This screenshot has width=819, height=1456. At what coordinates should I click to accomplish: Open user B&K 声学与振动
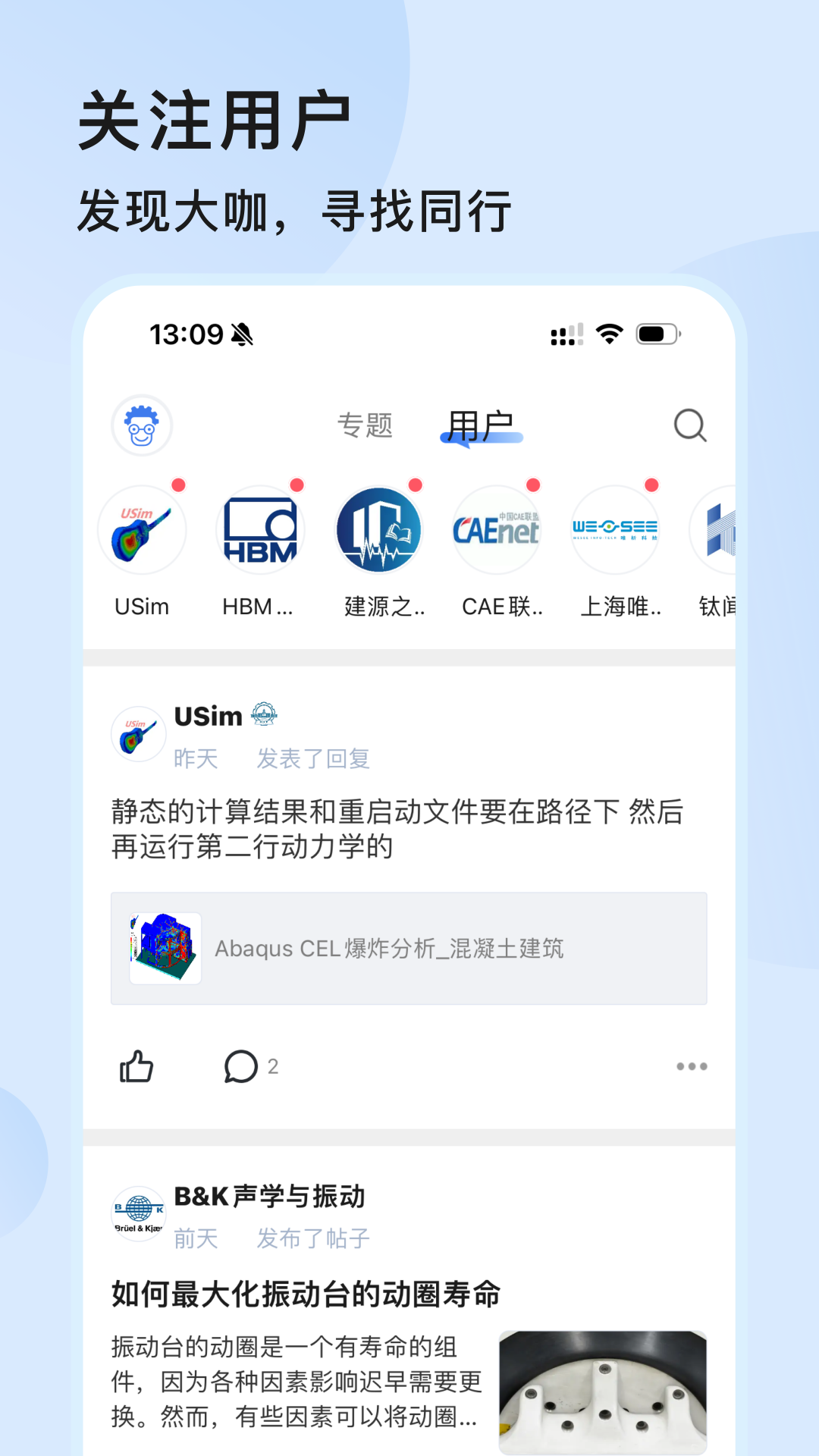tap(269, 1197)
